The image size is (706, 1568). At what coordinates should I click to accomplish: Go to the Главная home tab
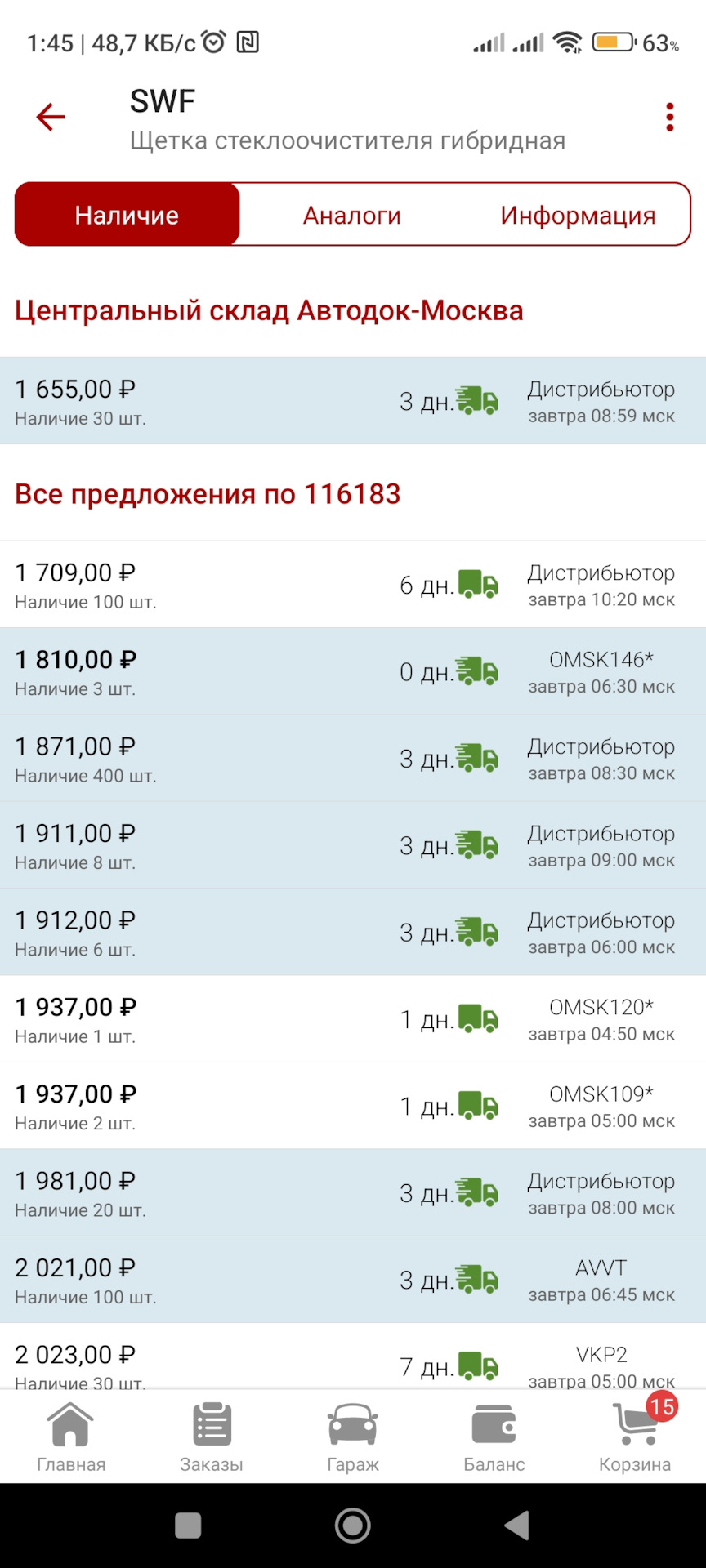pos(71,1439)
